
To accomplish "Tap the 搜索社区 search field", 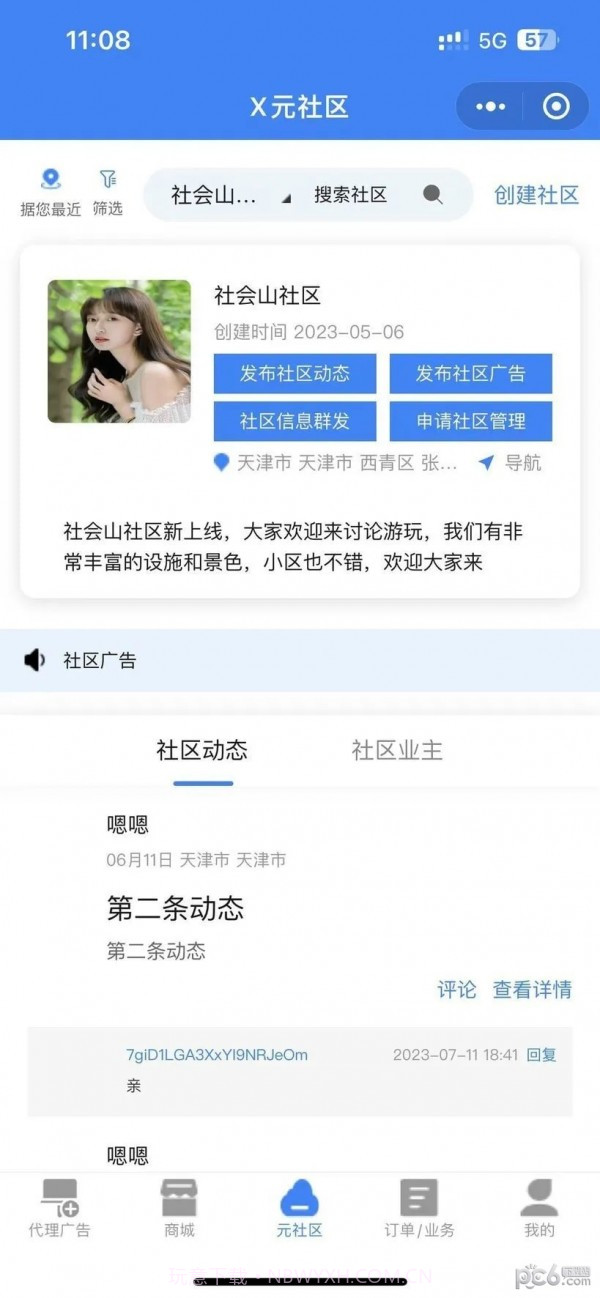I will tap(351, 195).
